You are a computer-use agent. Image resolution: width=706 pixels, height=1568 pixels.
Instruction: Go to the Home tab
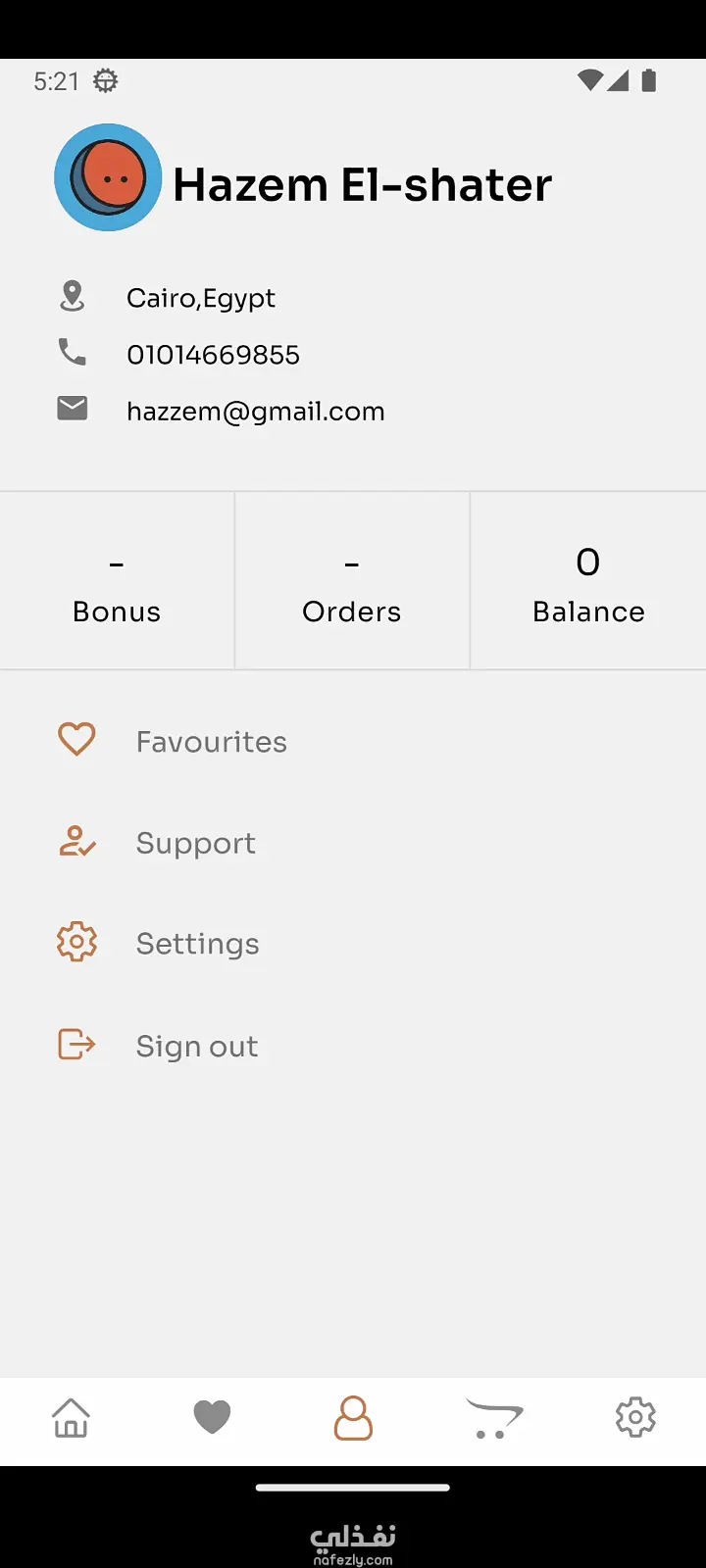click(71, 1418)
